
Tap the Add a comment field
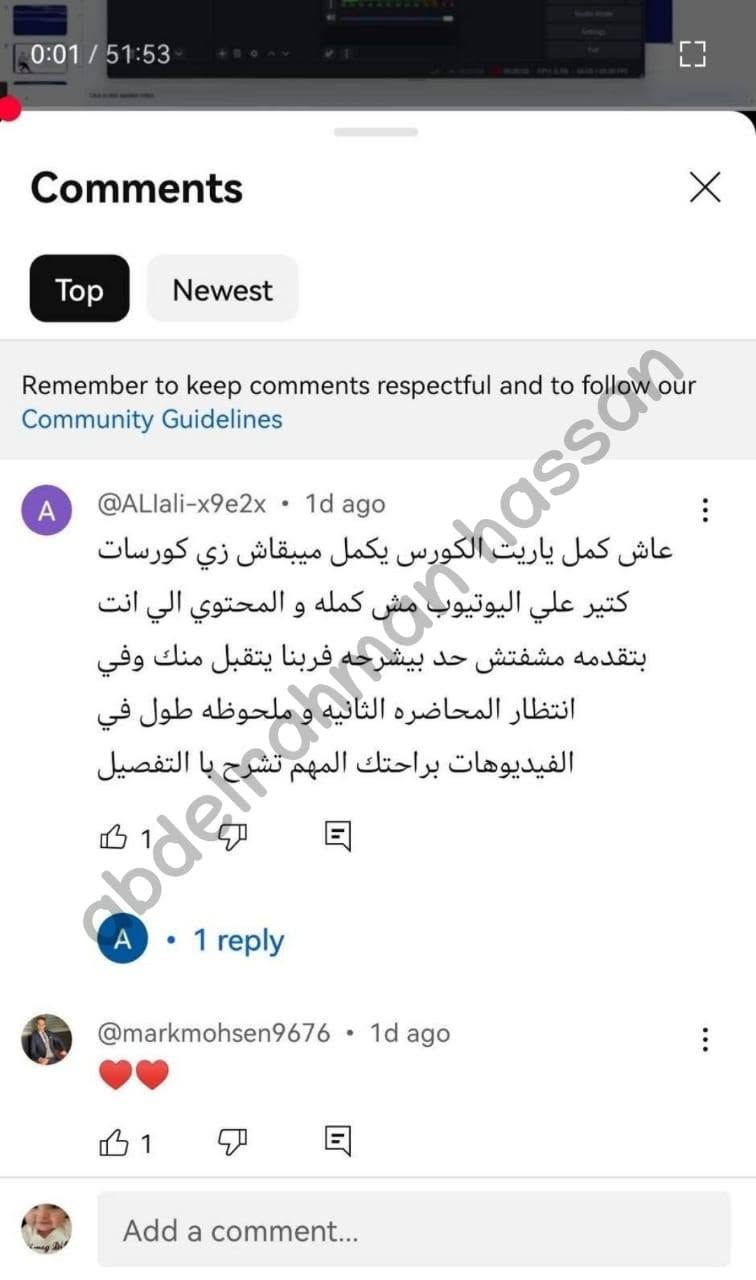pyautogui.click(x=414, y=1230)
